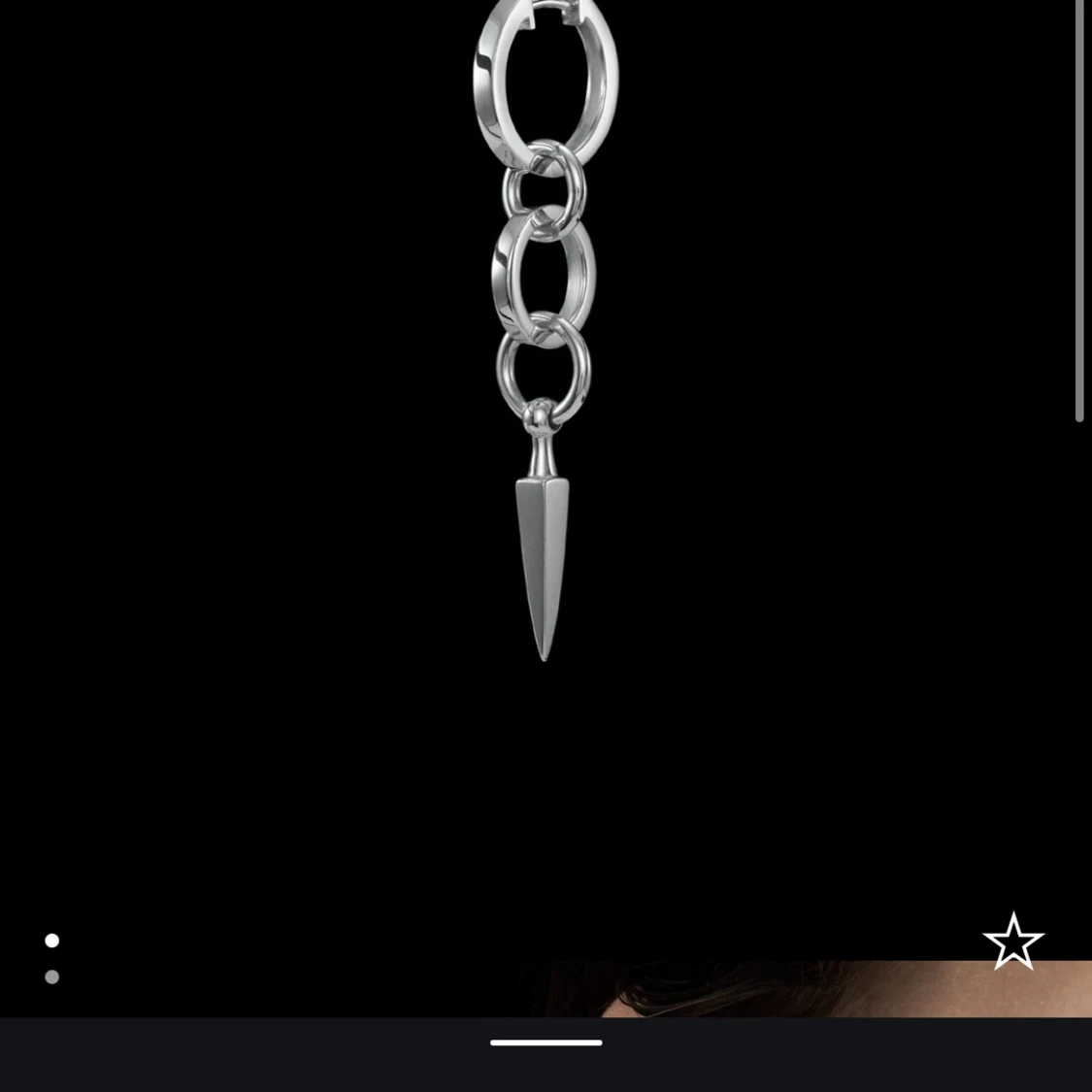Open the silver spike earring product image
Screen dimensions: 1092x1092
tap(544, 388)
